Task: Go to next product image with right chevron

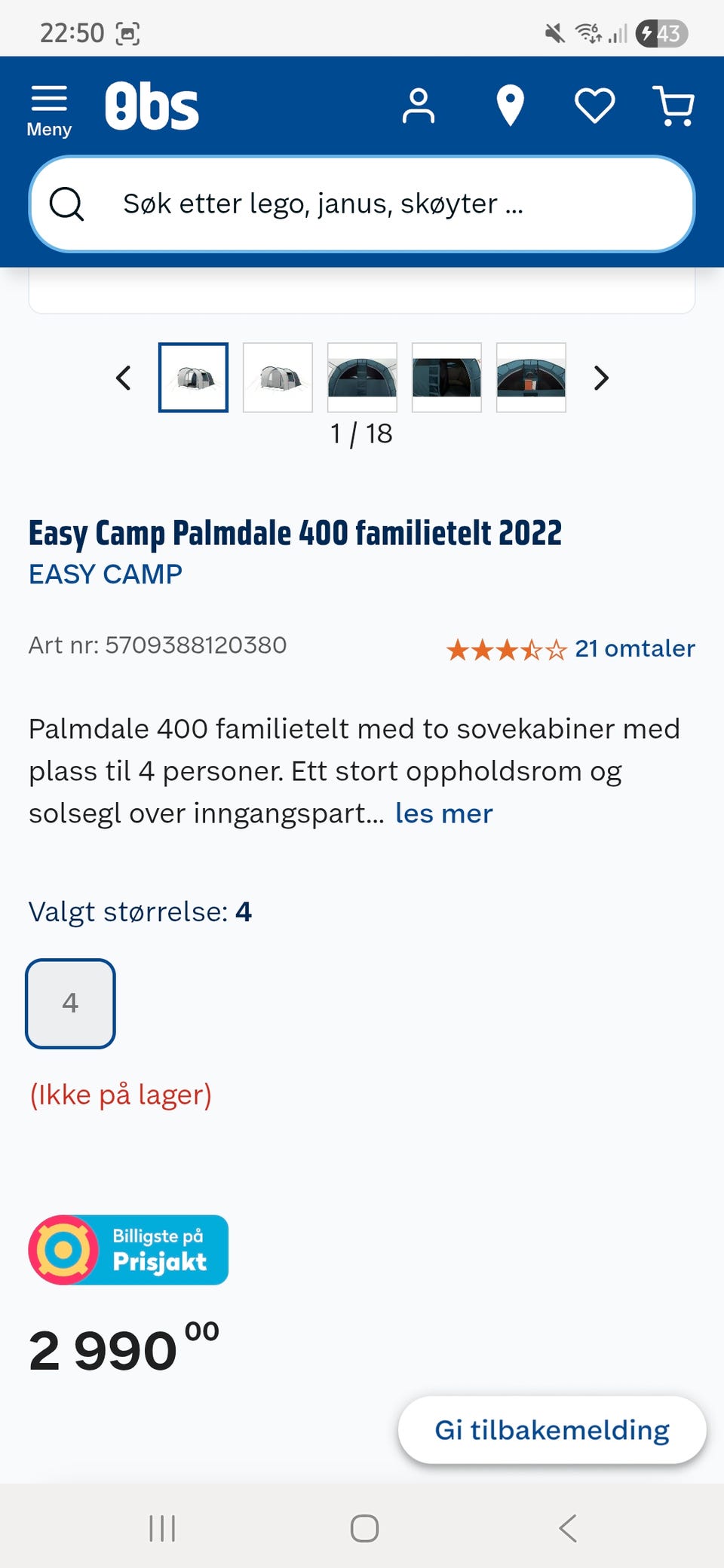Action: pos(601,378)
